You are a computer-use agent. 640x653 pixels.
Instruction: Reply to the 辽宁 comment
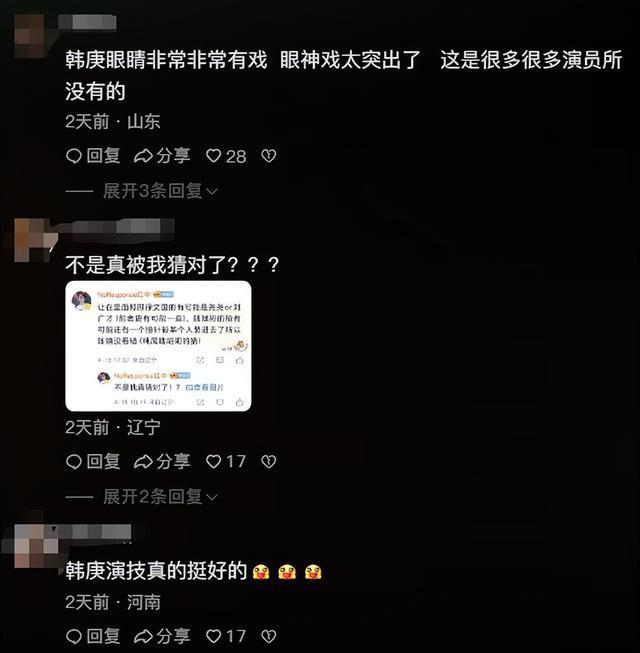(x=93, y=461)
